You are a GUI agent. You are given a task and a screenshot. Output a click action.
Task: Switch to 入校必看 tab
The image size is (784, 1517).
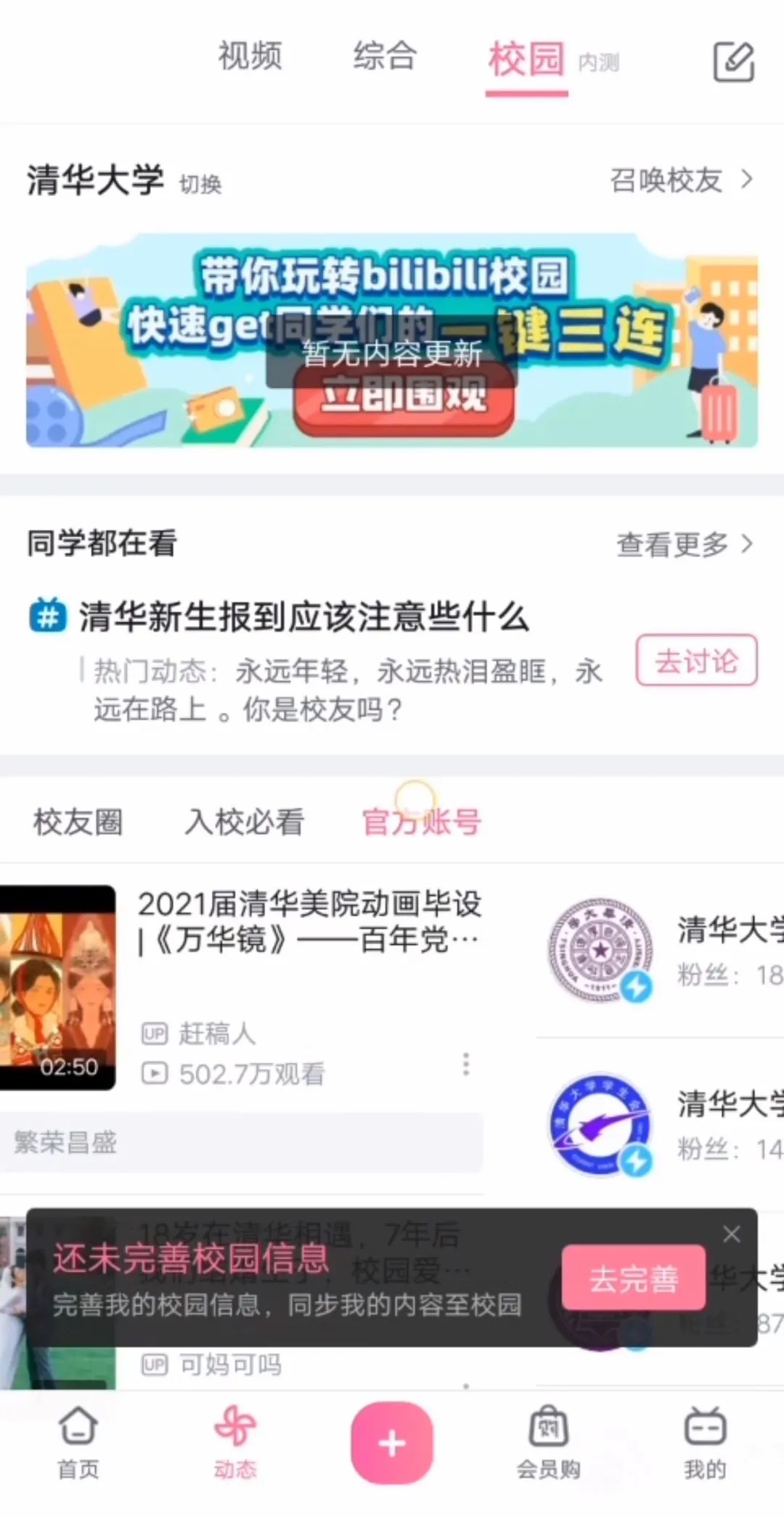click(244, 822)
